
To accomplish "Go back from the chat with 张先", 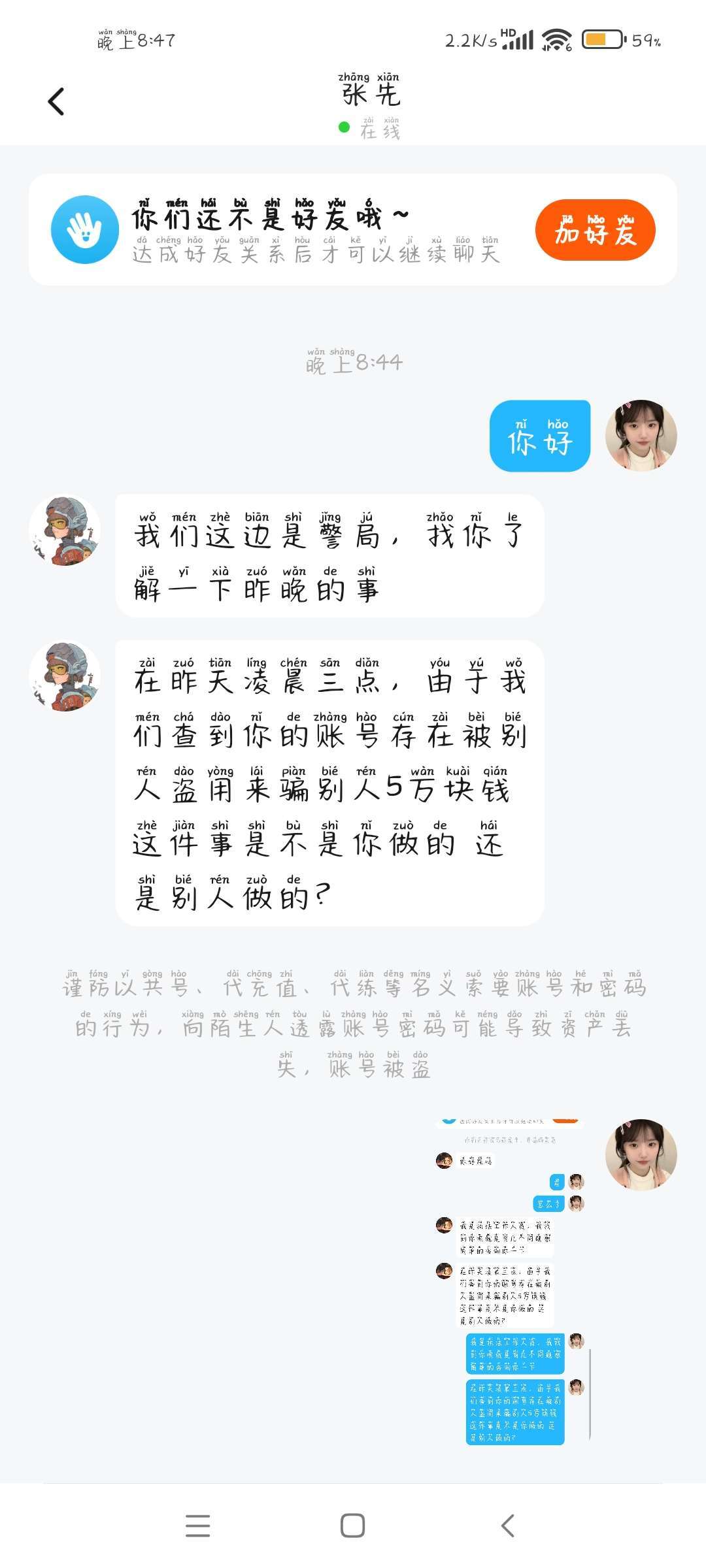I will coord(57,102).
